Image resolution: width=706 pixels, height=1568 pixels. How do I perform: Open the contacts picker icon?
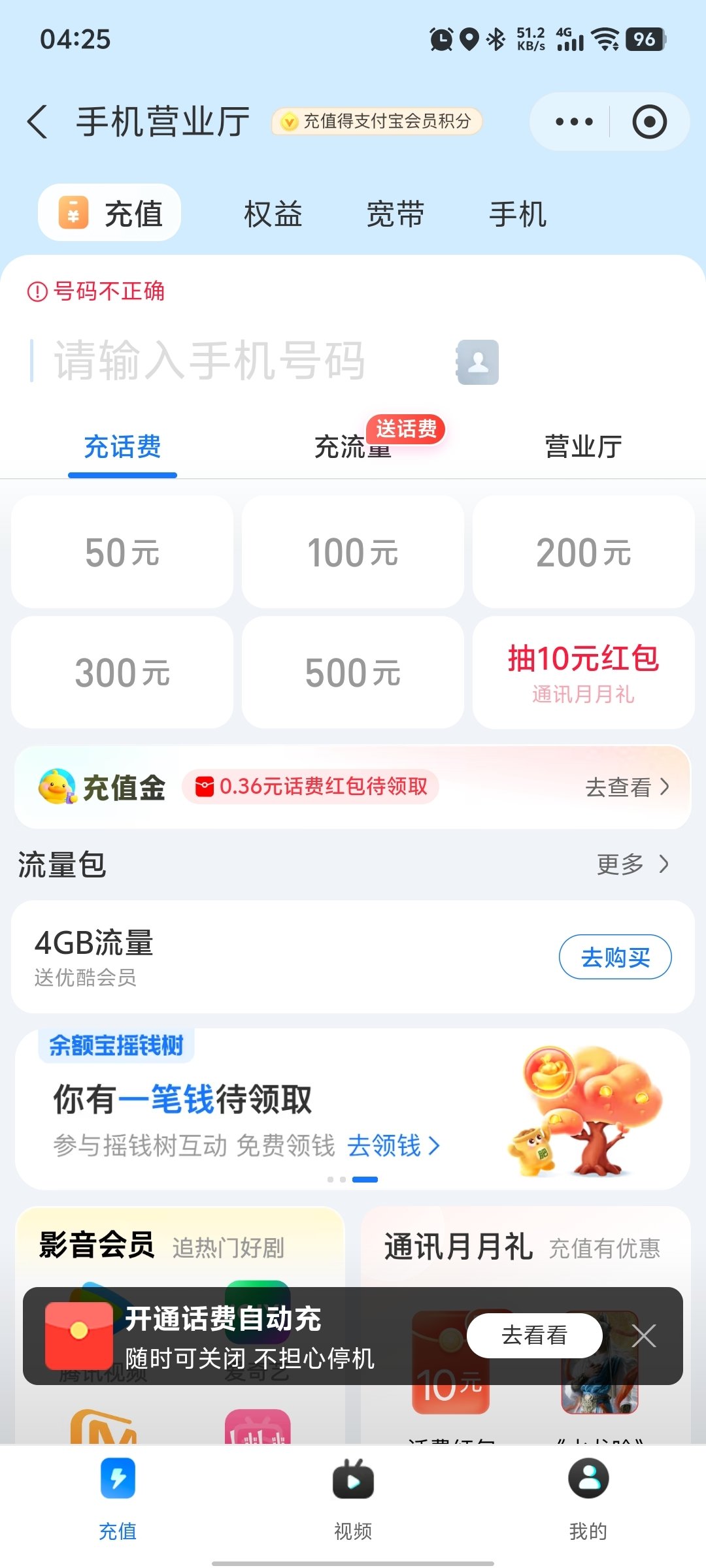(478, 362)
